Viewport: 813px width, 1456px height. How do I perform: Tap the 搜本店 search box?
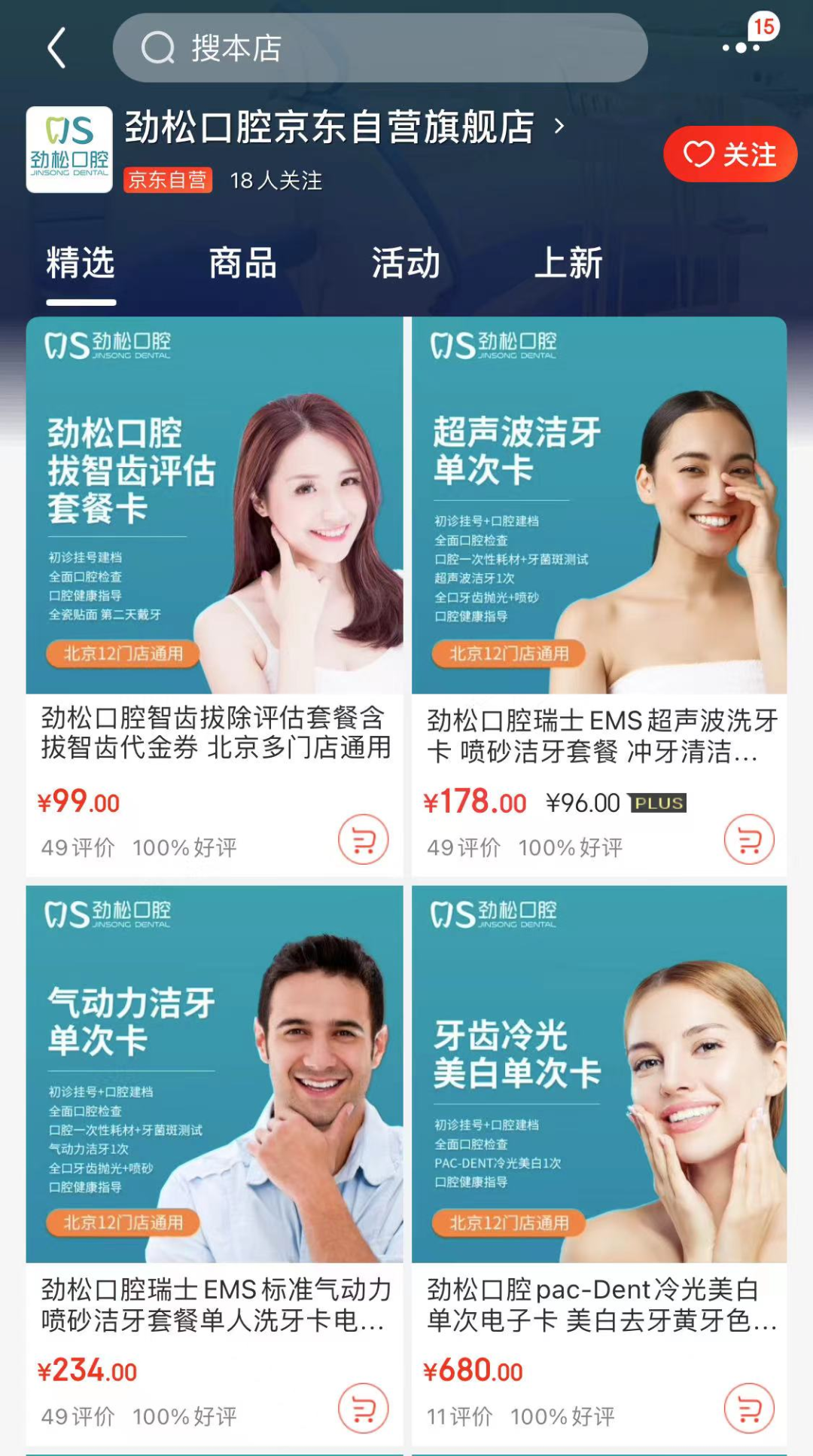pyautogui.click(x=380, y=47)
